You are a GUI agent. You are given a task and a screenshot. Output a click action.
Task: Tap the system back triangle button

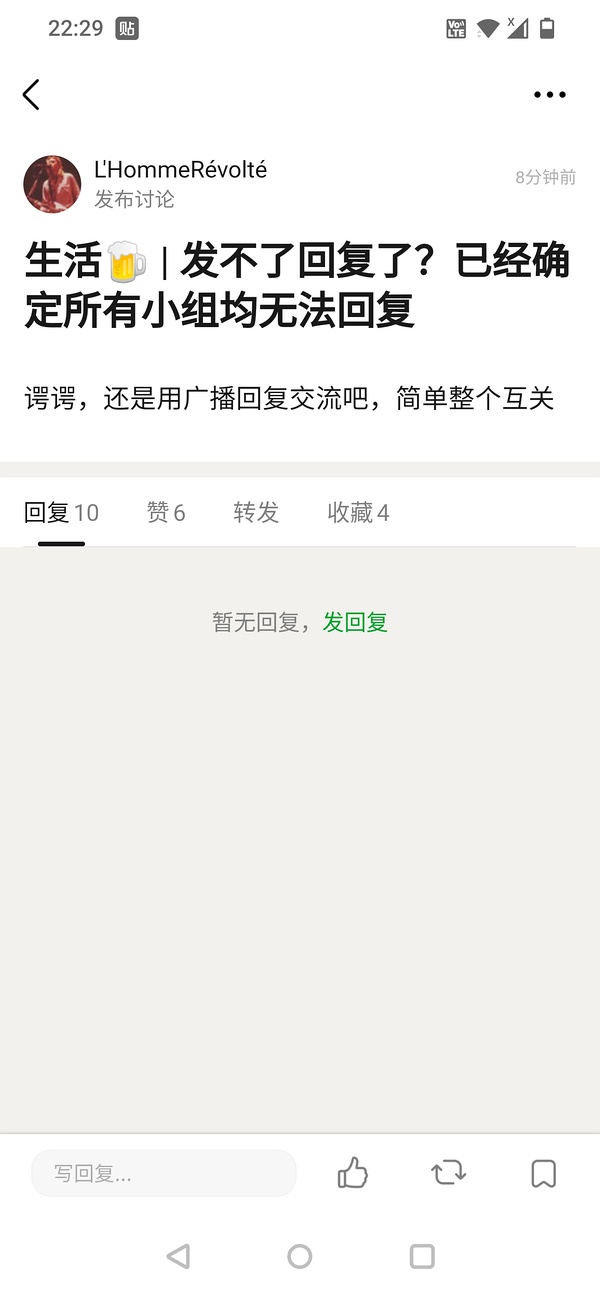coord(178,1256)
